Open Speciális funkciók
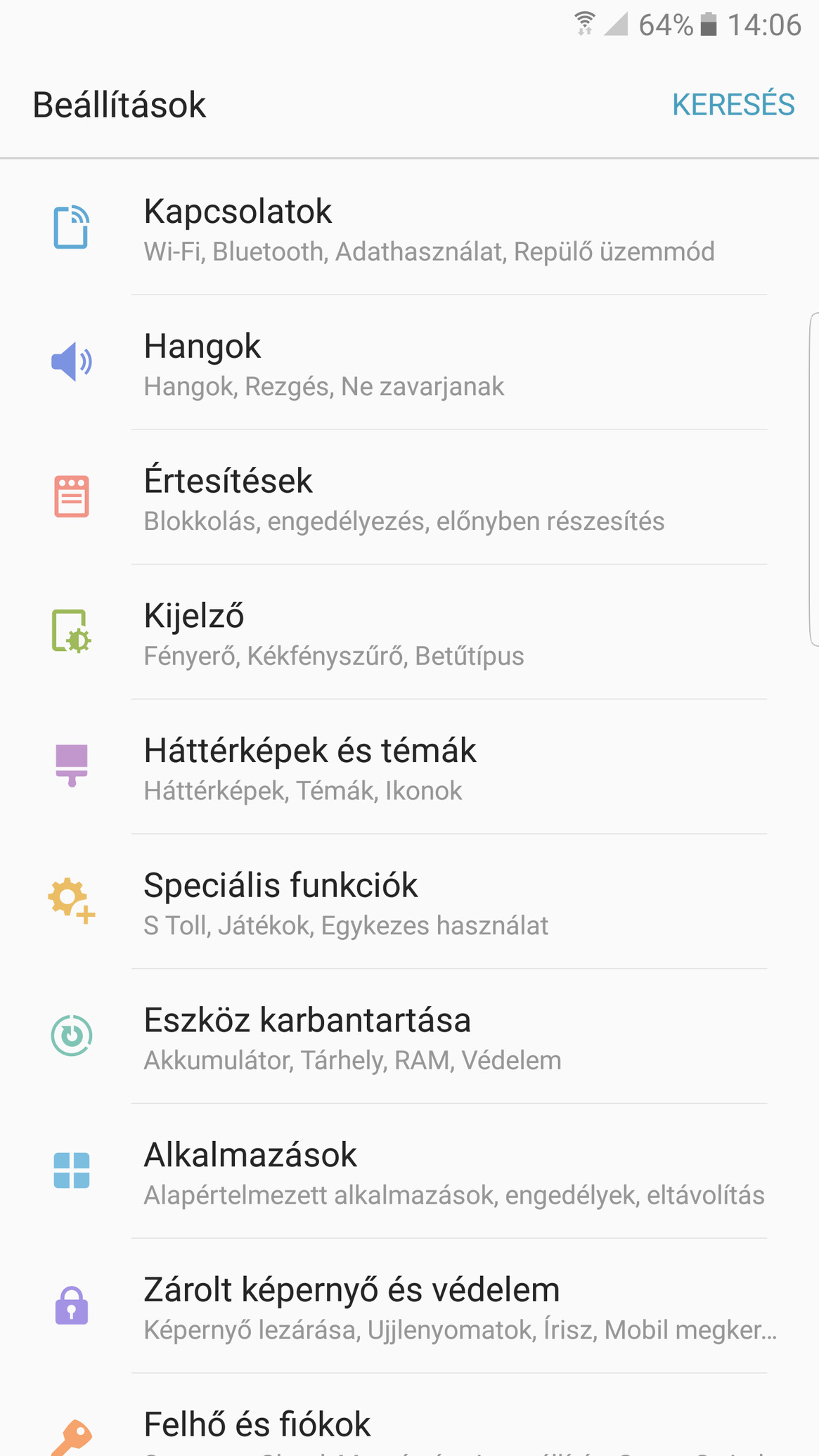The width and height of the screenshot is (819, 1456). (x=409, y=902)
